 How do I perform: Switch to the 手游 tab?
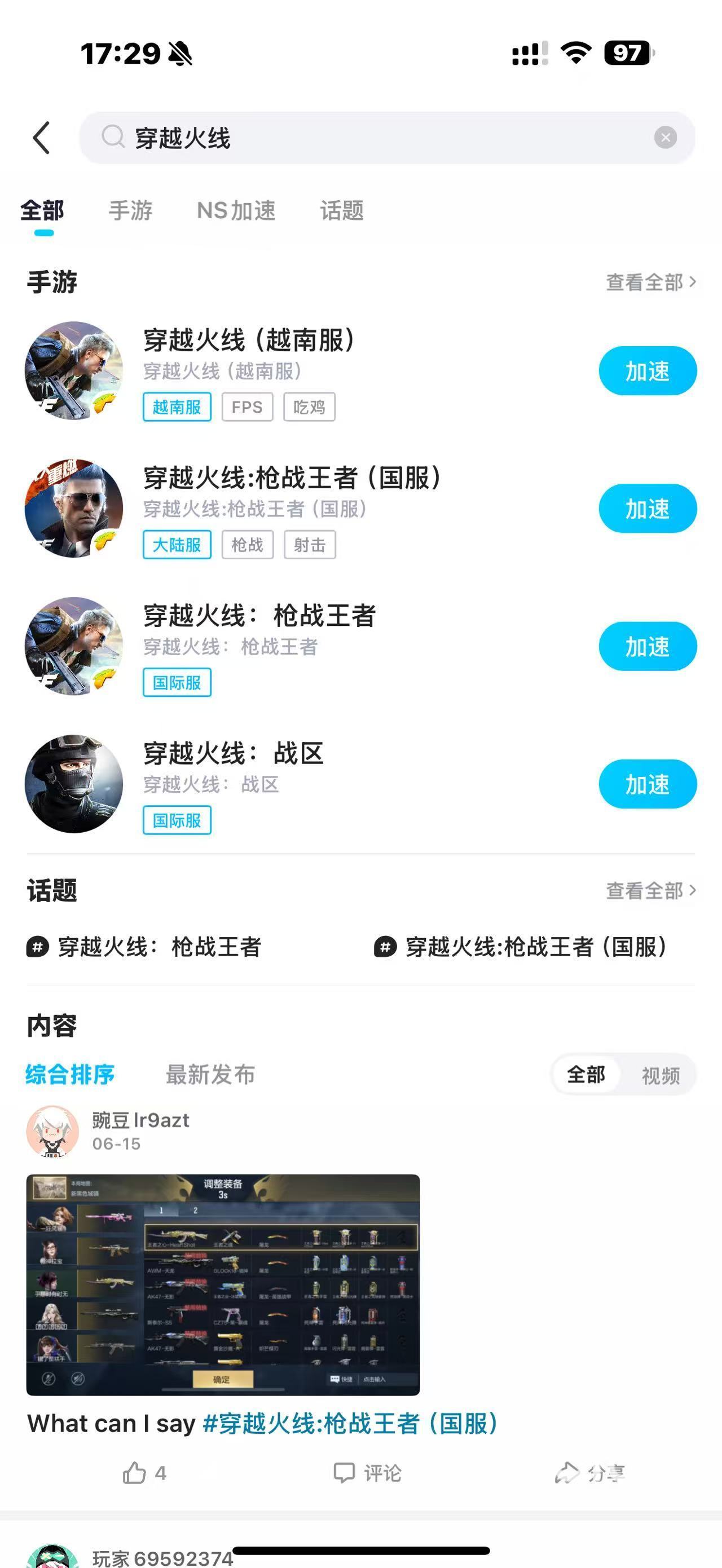click(130, 211)
